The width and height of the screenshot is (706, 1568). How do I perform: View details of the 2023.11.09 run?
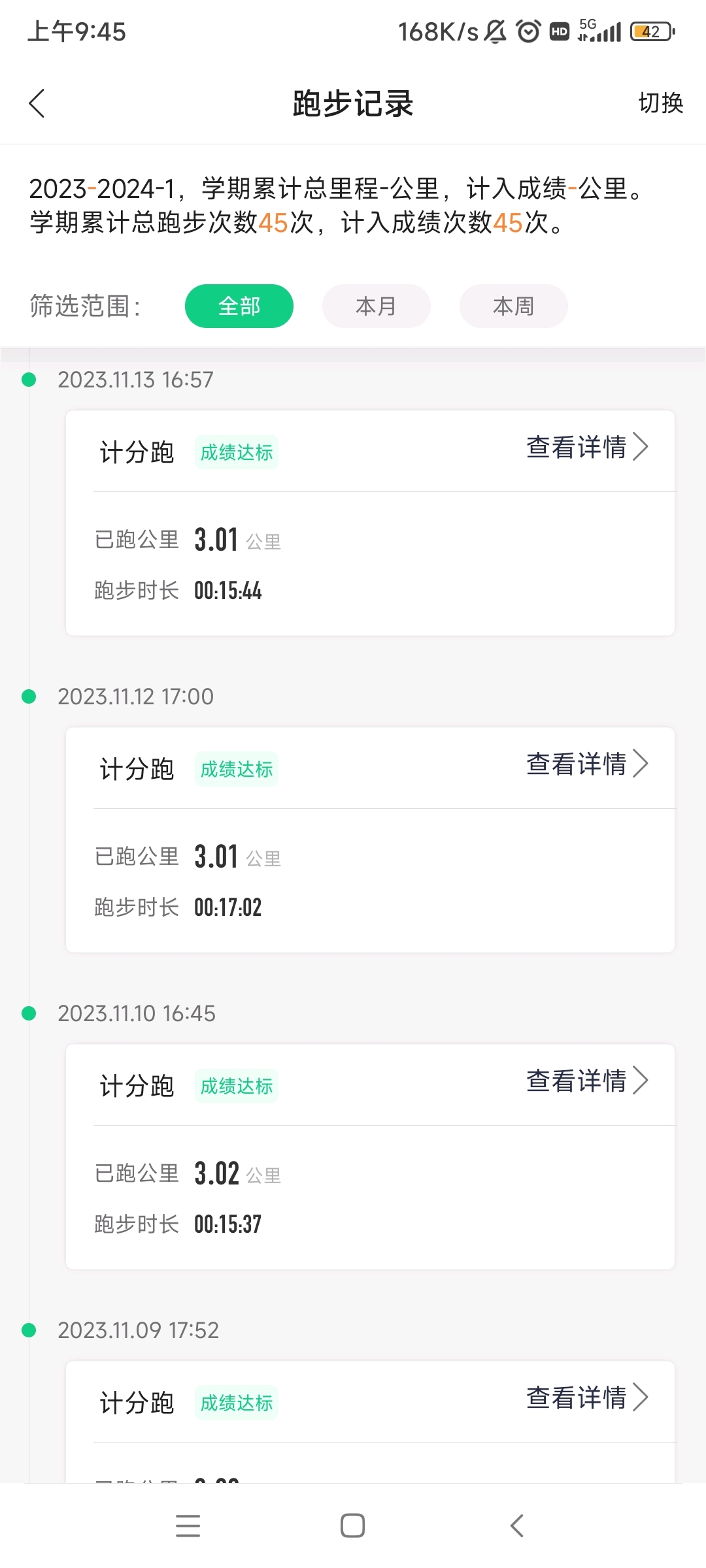[587, 1398]
